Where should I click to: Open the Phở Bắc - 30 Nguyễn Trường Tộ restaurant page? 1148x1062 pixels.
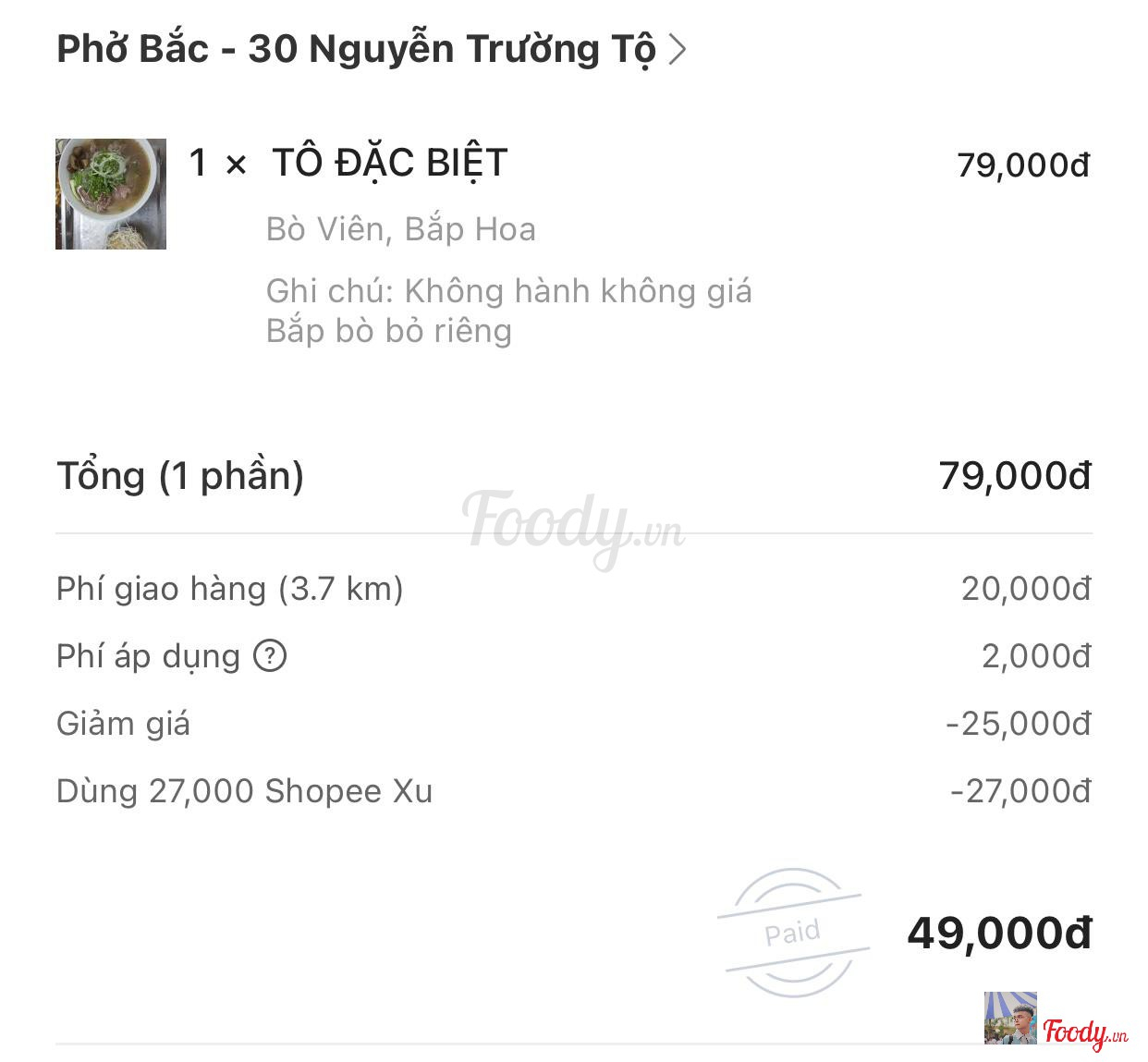click(370, 49)
